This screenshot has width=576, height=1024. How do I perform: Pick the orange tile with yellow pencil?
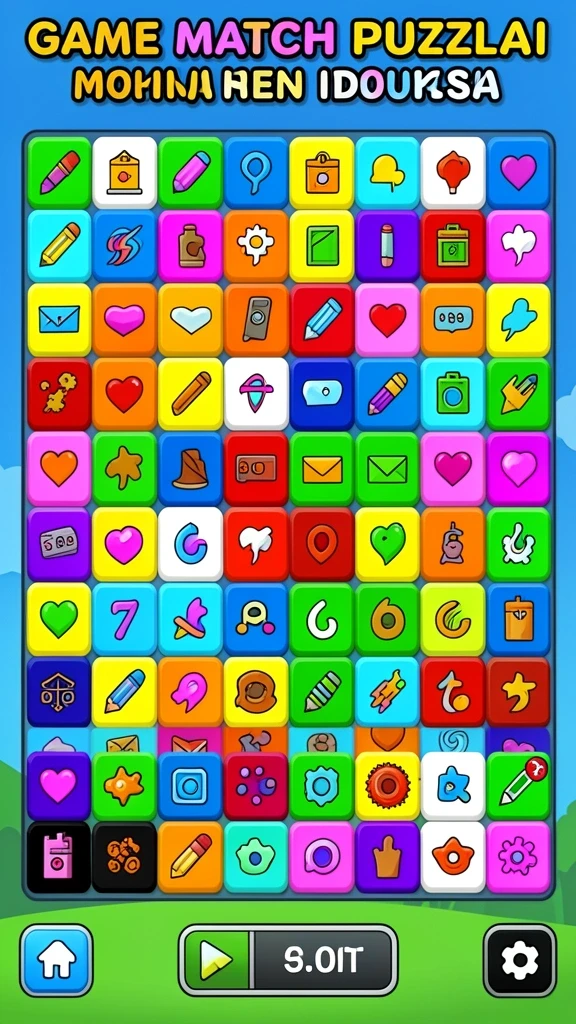[x=190, y=857]
